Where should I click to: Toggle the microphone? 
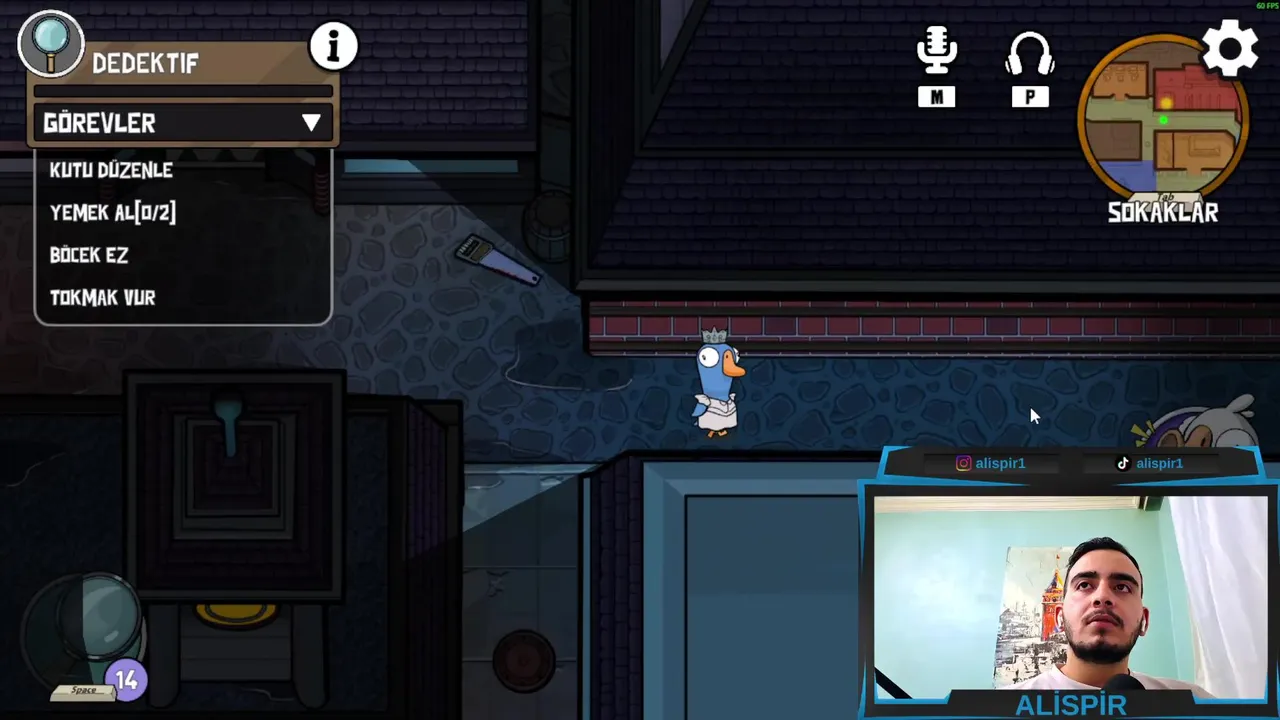[937, 52]
